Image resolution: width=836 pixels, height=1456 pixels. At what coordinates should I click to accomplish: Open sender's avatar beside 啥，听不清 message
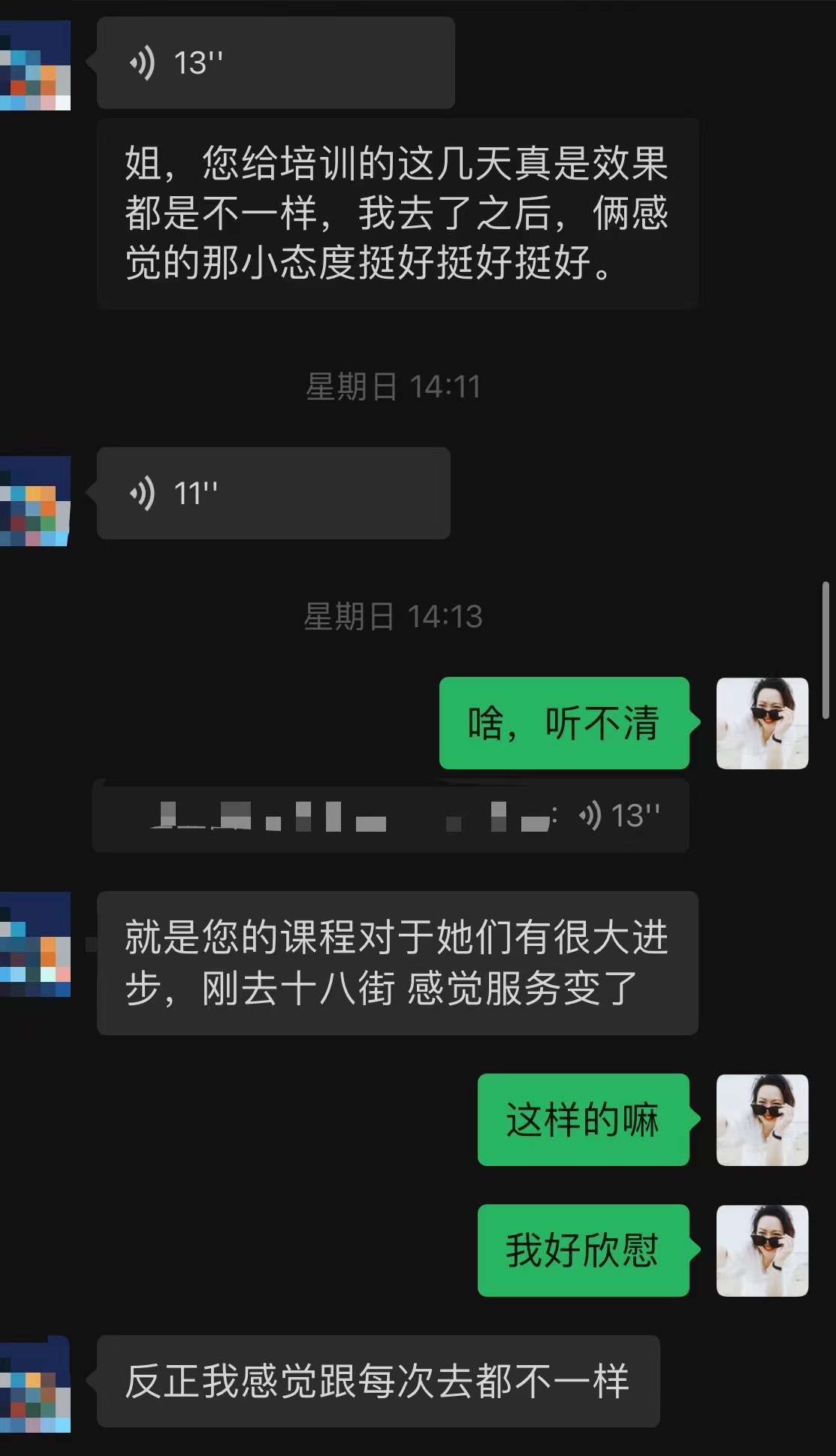(x=762, y=723)
